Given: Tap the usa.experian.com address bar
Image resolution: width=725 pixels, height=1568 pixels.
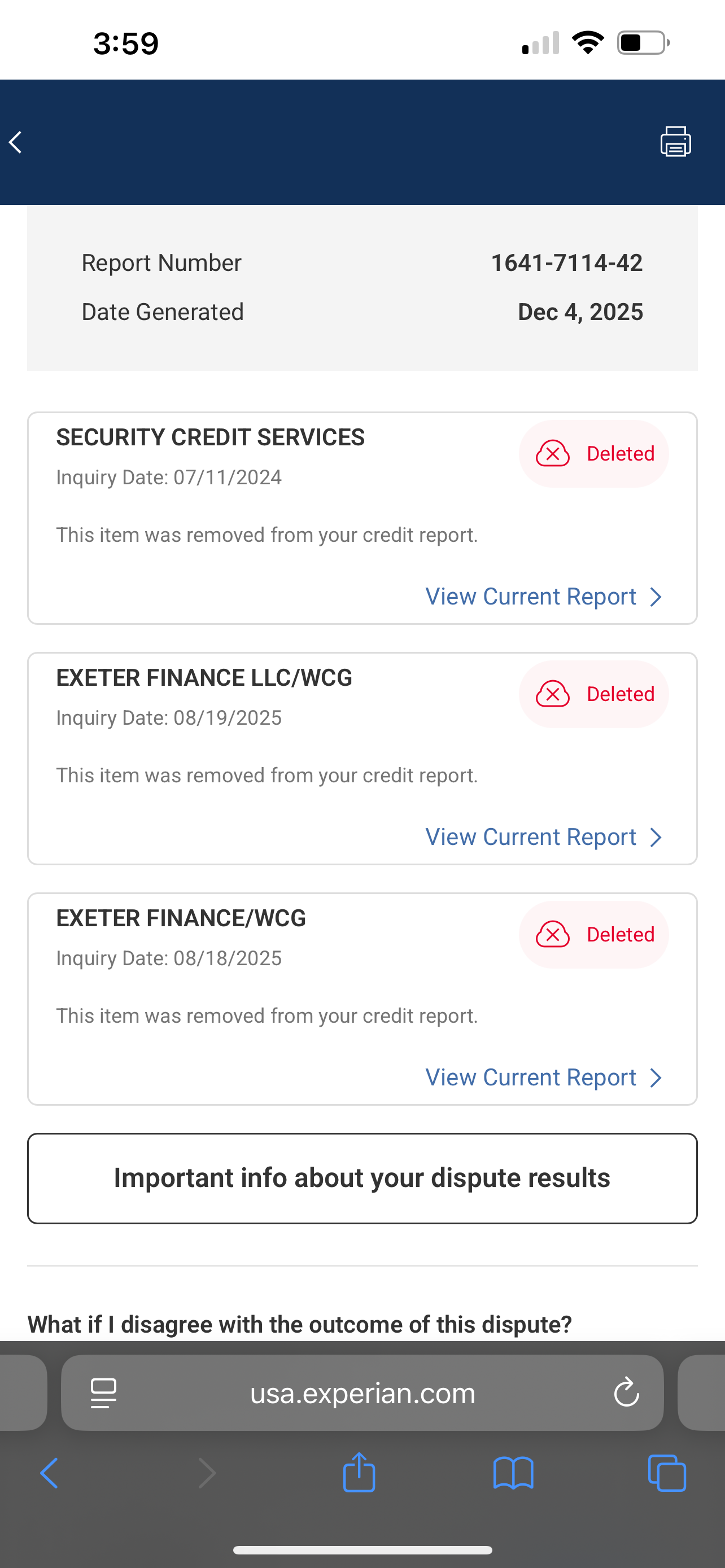Looking at the screenshot, I should 362,1392.
